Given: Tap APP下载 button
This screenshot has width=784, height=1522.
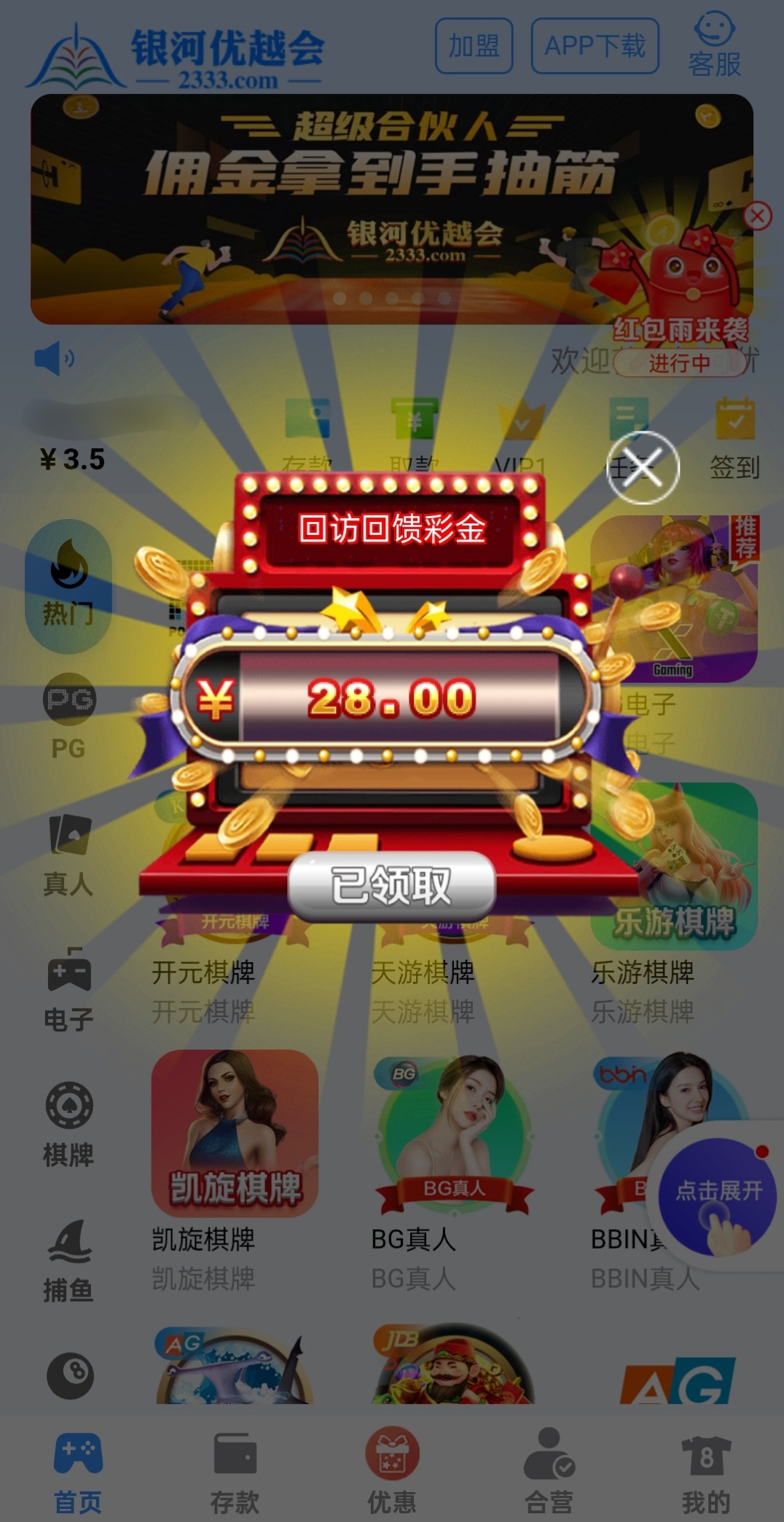Looking at the screenshot, I should tap(595, 46).
